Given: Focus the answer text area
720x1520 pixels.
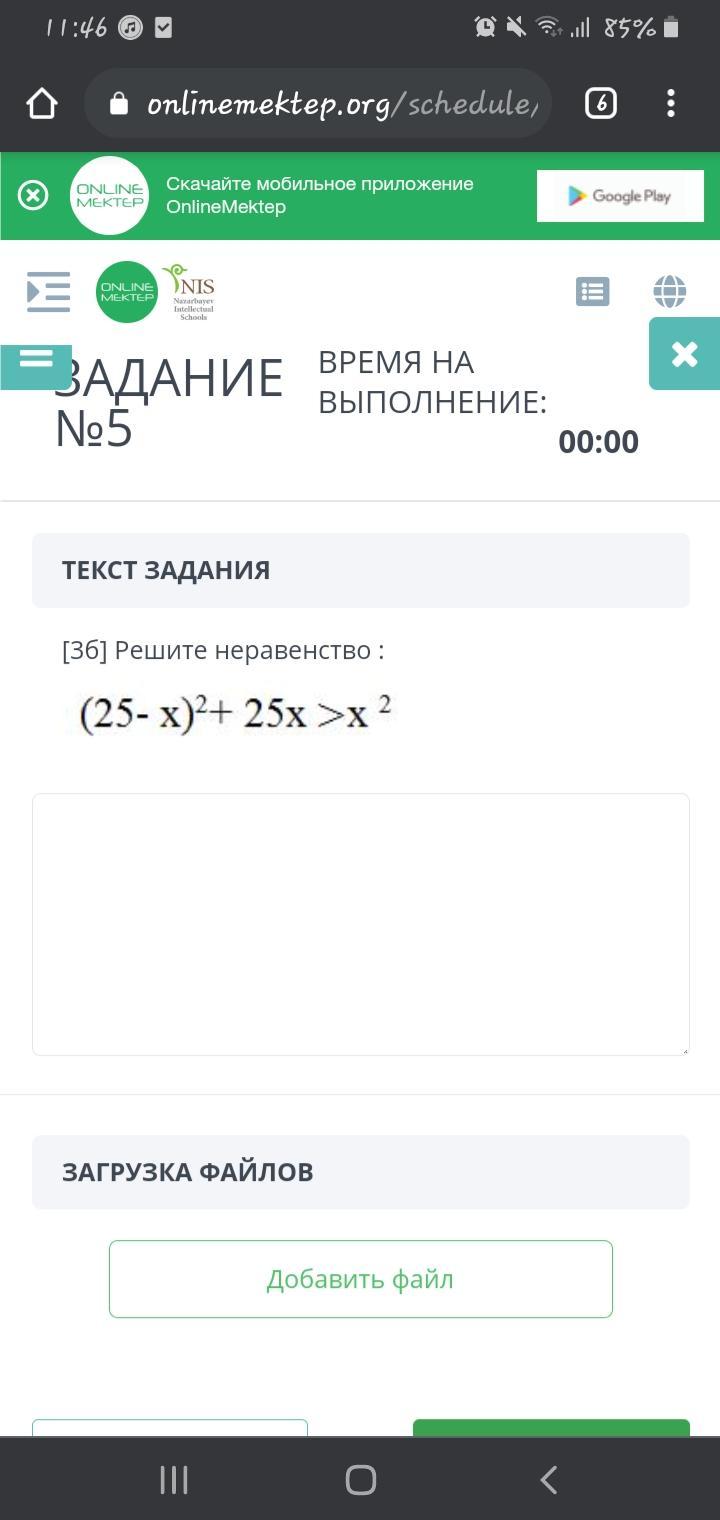Looking at the screenshot, I should (360, 924).
